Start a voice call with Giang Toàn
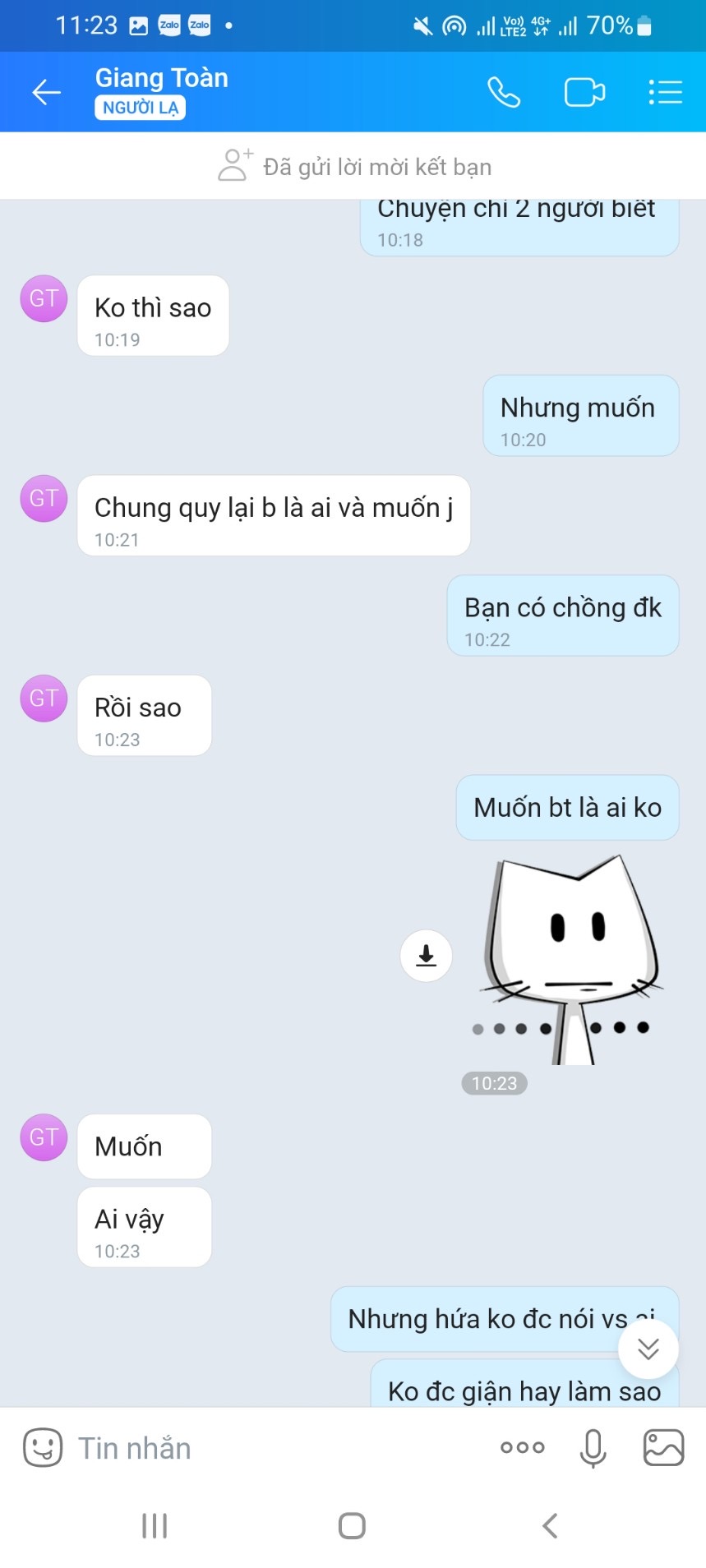Image resolution: width=706 pixels, height=1568 pixels. click(x=504, y=92)
